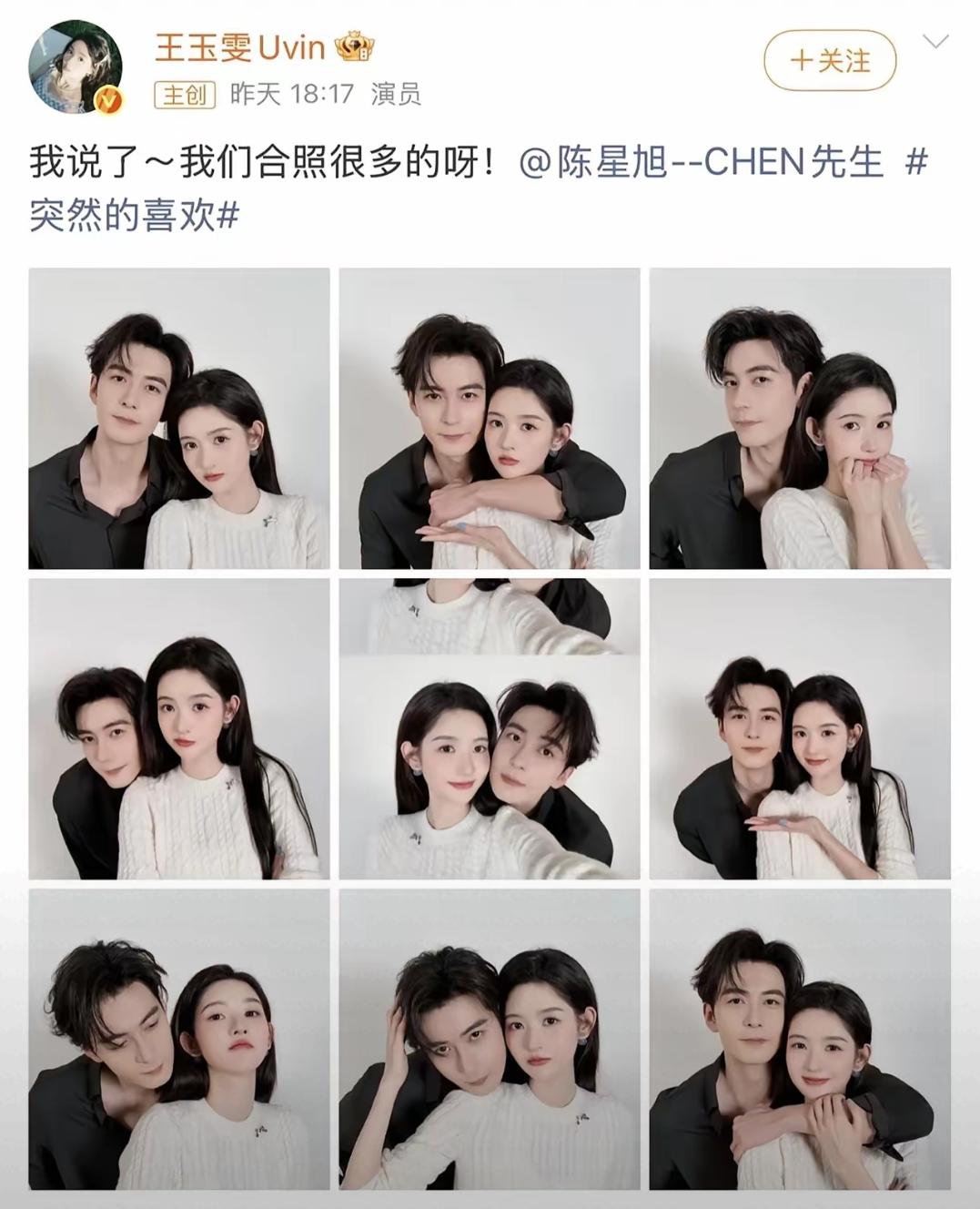View the bottom-middle hand-in-hair photo
Screen dimensions: 980x1209
tap(490, 1038)
